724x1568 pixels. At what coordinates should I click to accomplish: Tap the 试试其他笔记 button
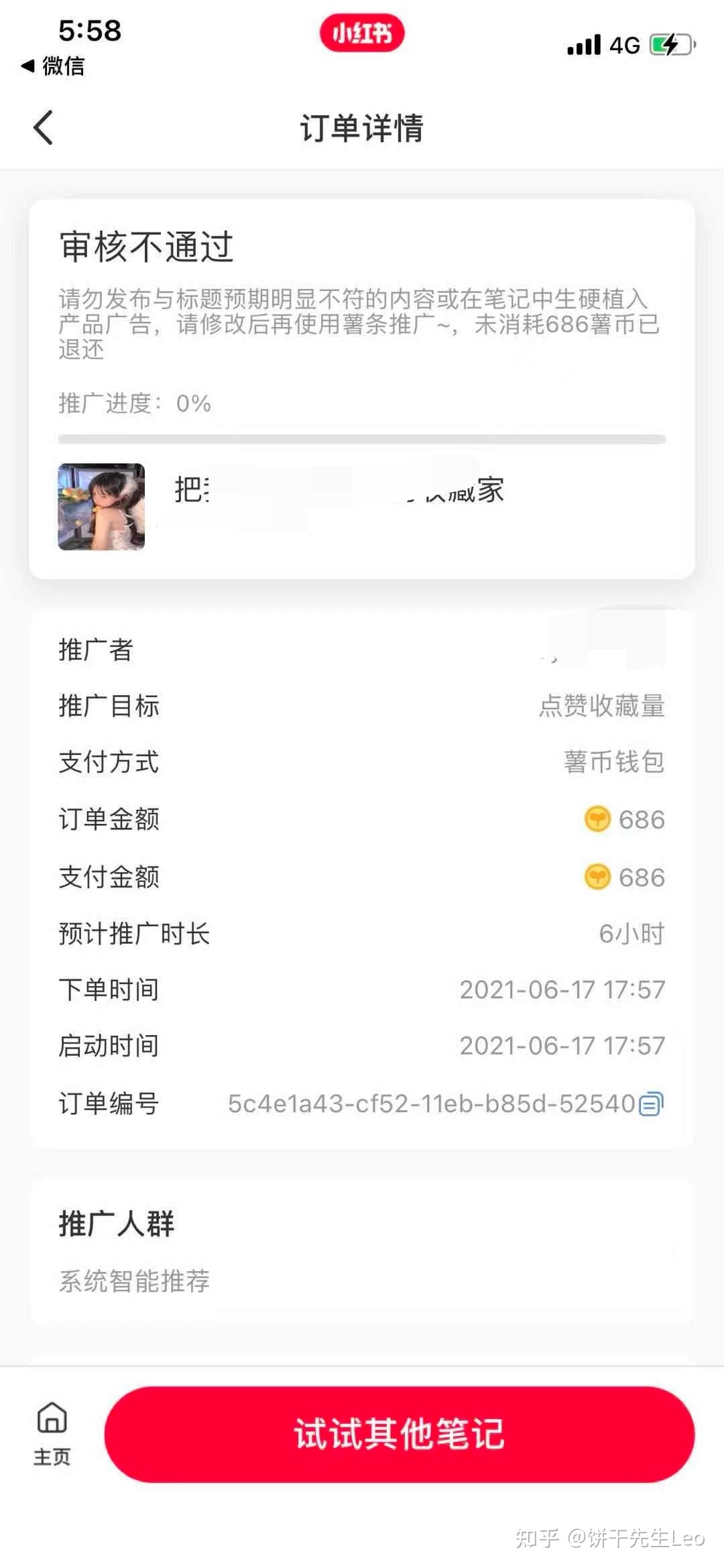click(399, 1434)
